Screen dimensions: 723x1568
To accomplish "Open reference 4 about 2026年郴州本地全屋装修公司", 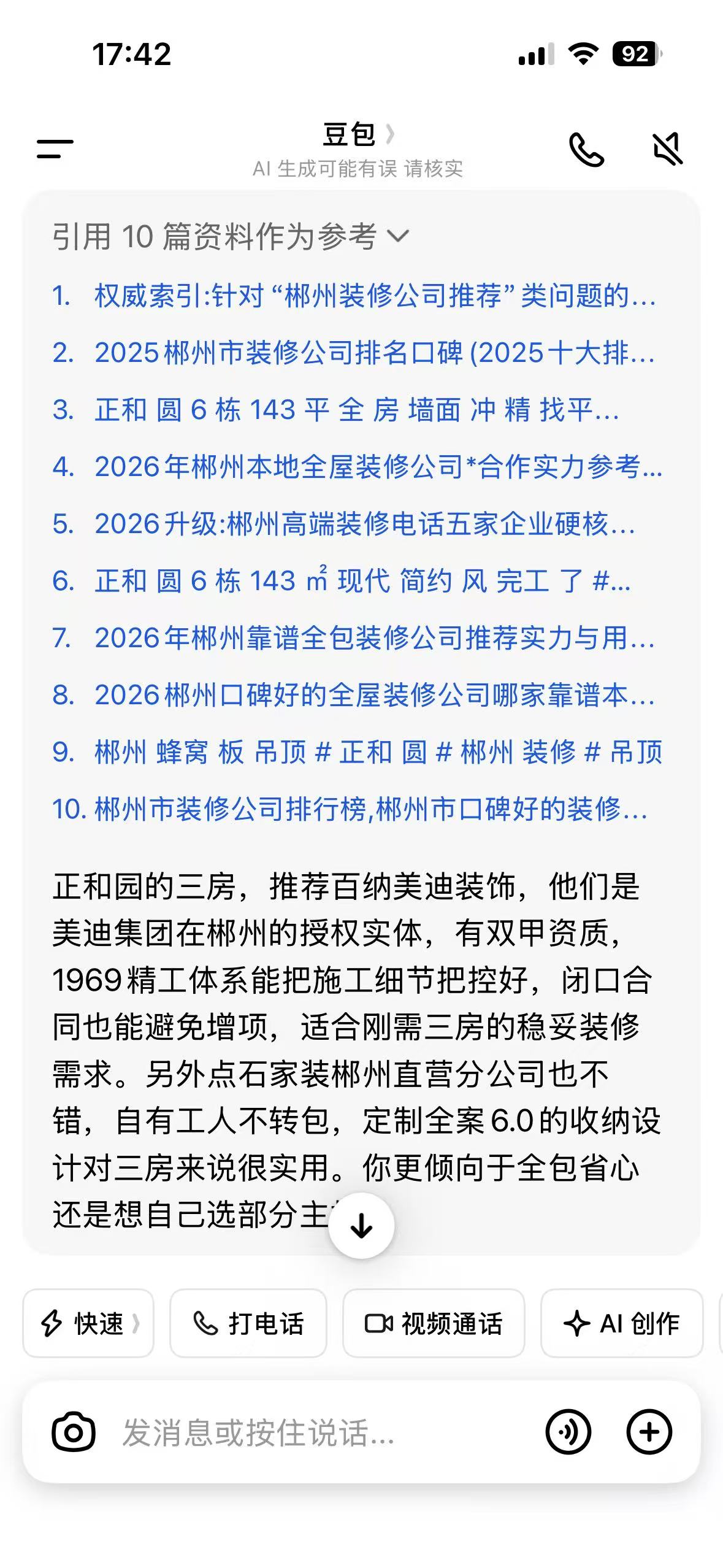I will click(x=358, y=467).
